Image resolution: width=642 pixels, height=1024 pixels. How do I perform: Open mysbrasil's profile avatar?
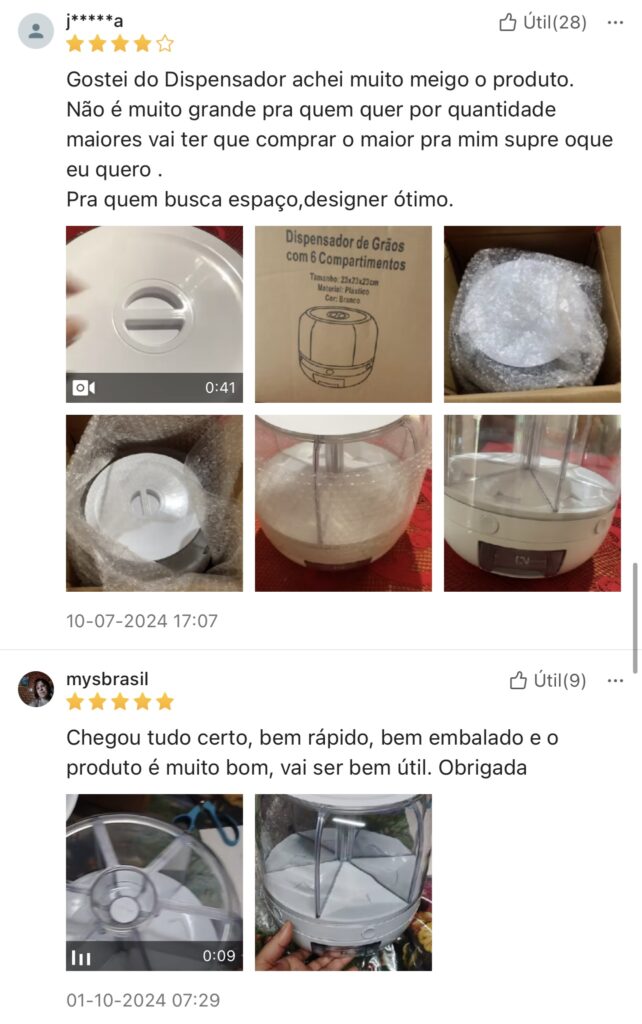tap(36, 689)
